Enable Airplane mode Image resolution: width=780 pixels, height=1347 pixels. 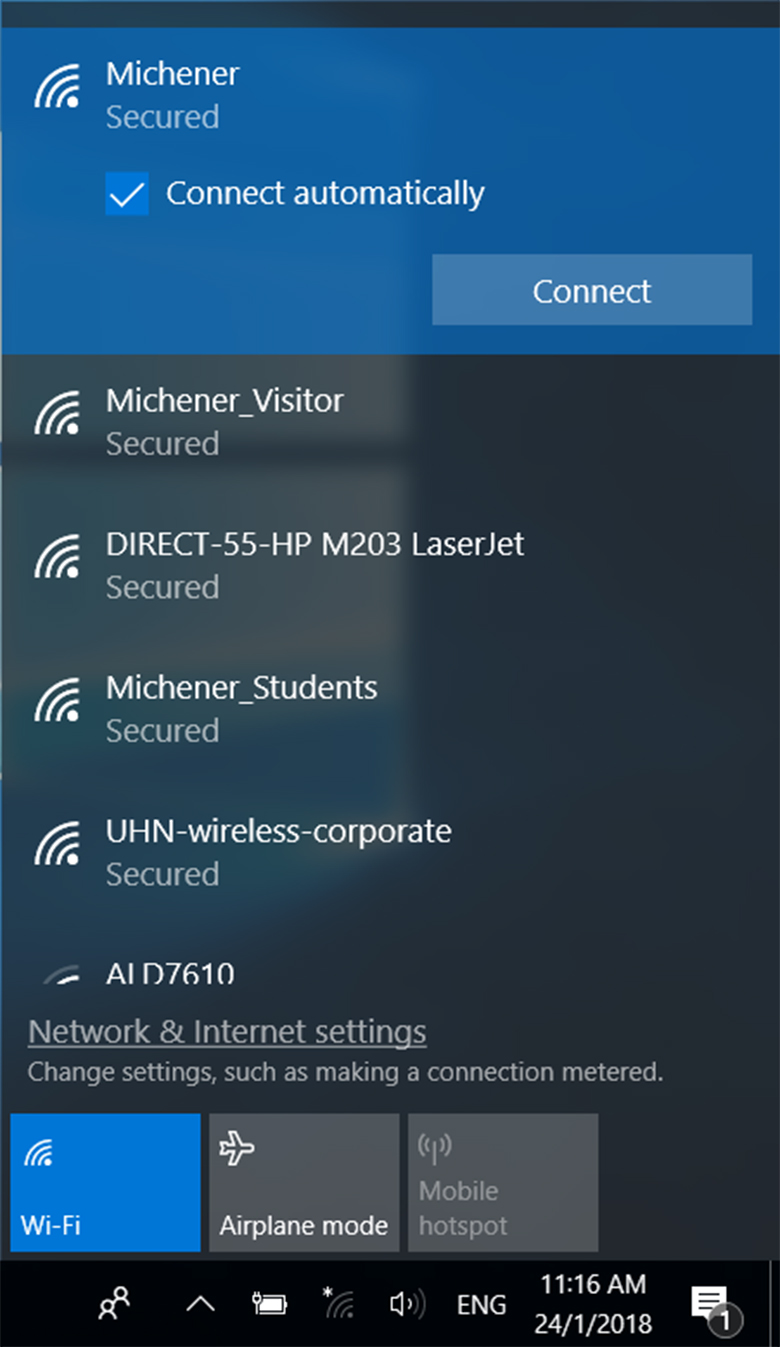pyautogui.click(x=303, y=1182)
